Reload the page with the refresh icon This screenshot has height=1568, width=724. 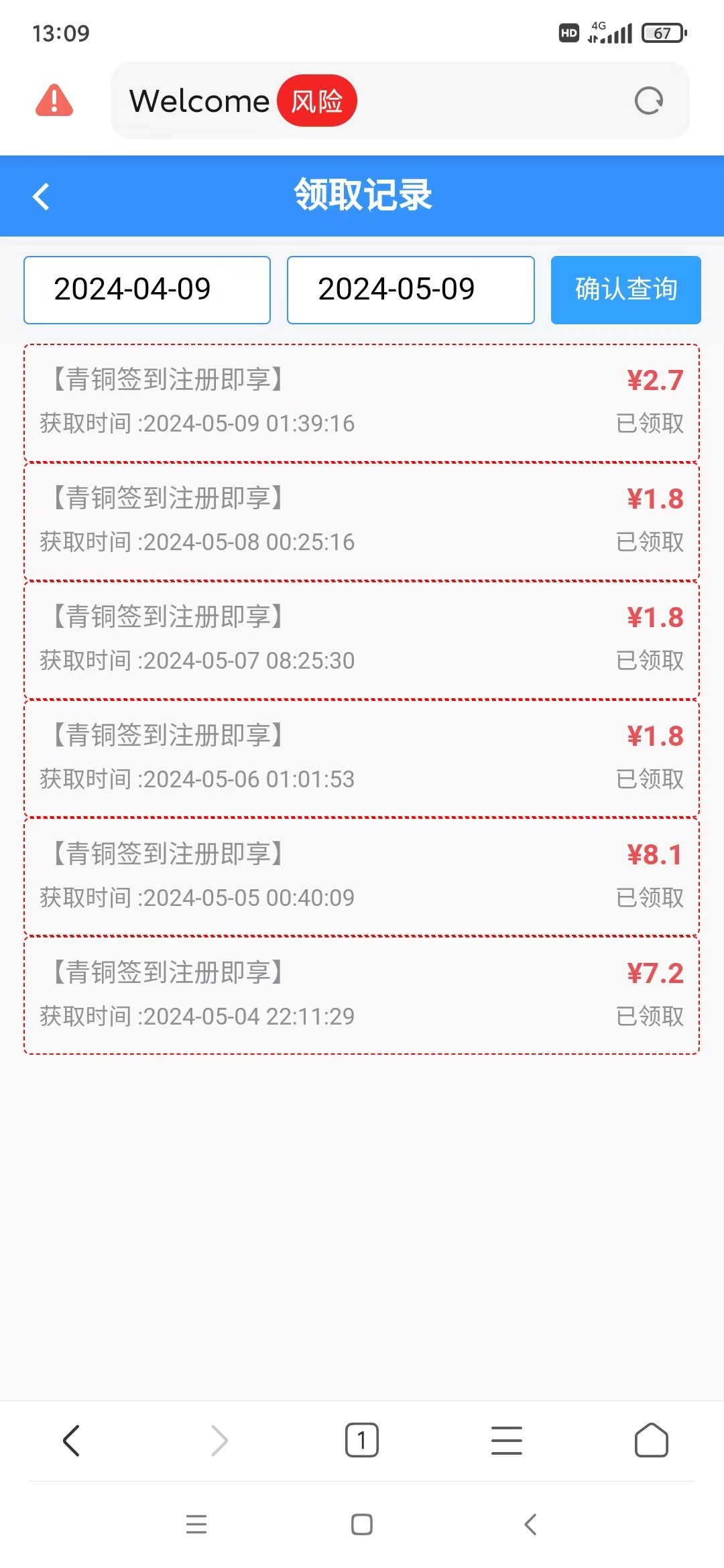pyautogui.click(x=648, y=101)
